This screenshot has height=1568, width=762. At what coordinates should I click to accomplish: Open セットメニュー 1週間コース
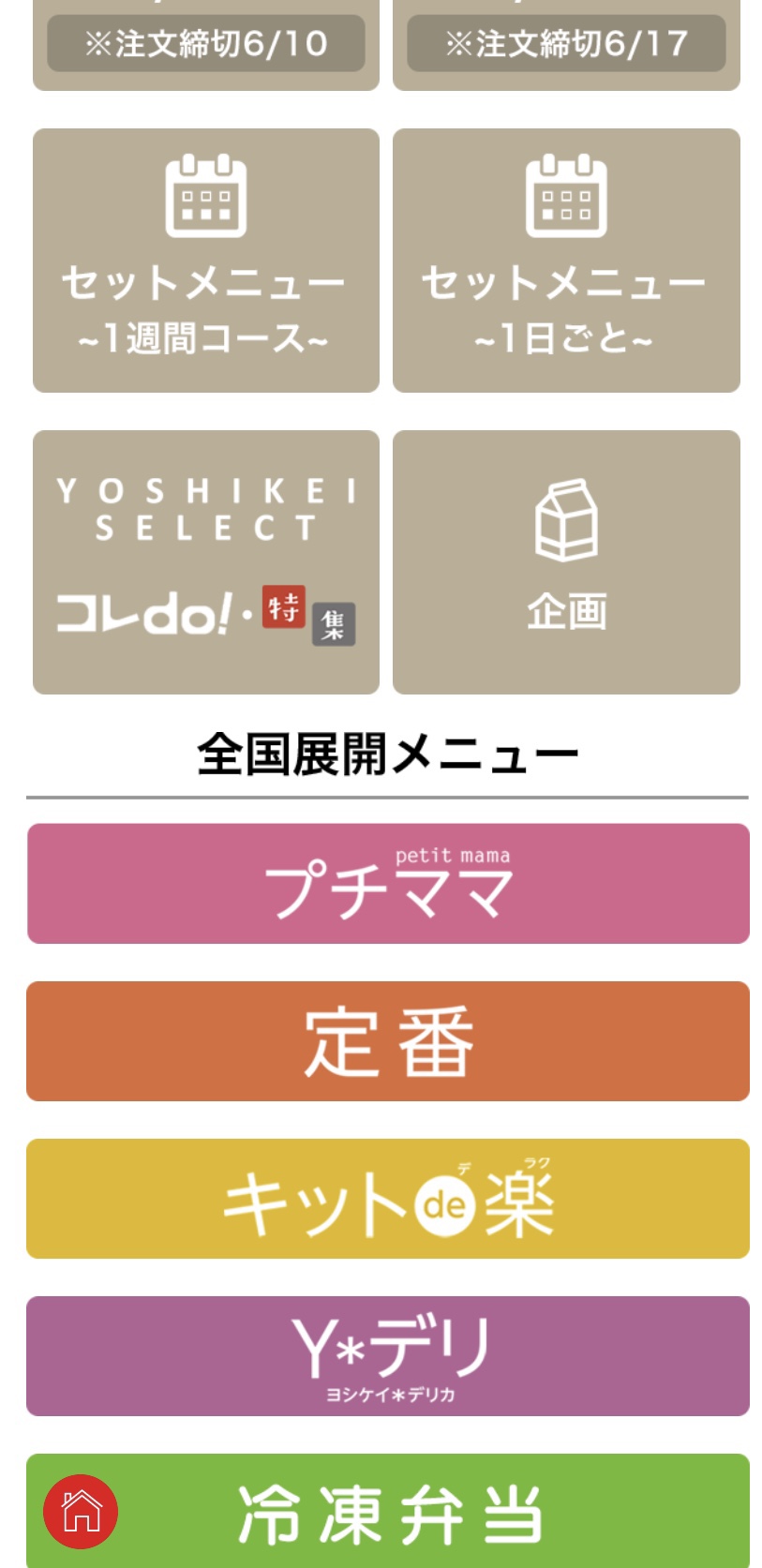tap(206, 261)
